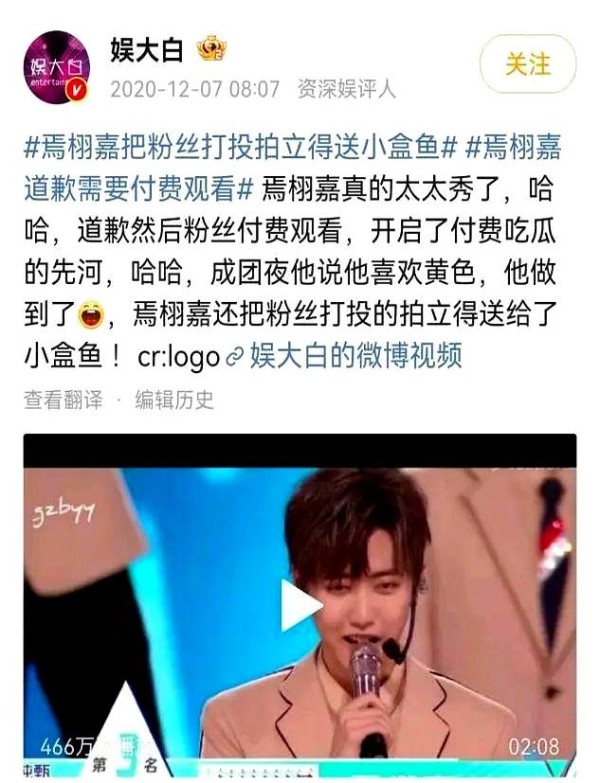Follow 娱大白 with the 关注 button
The image size is (600, 783).
(x=528, y=65)
